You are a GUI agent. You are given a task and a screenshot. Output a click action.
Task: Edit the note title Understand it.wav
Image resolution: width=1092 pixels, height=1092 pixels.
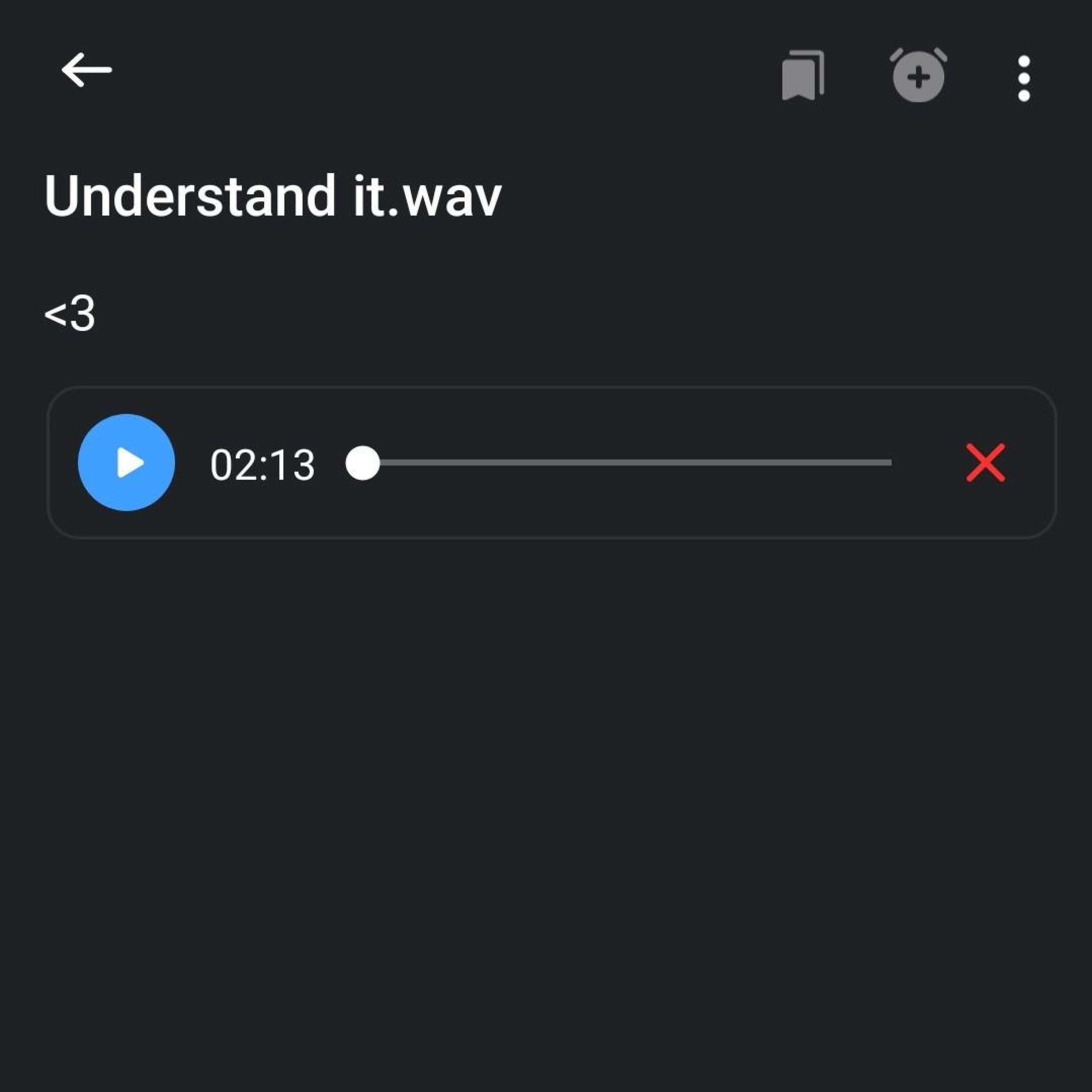pyautogui.click(x=273, y=196)
